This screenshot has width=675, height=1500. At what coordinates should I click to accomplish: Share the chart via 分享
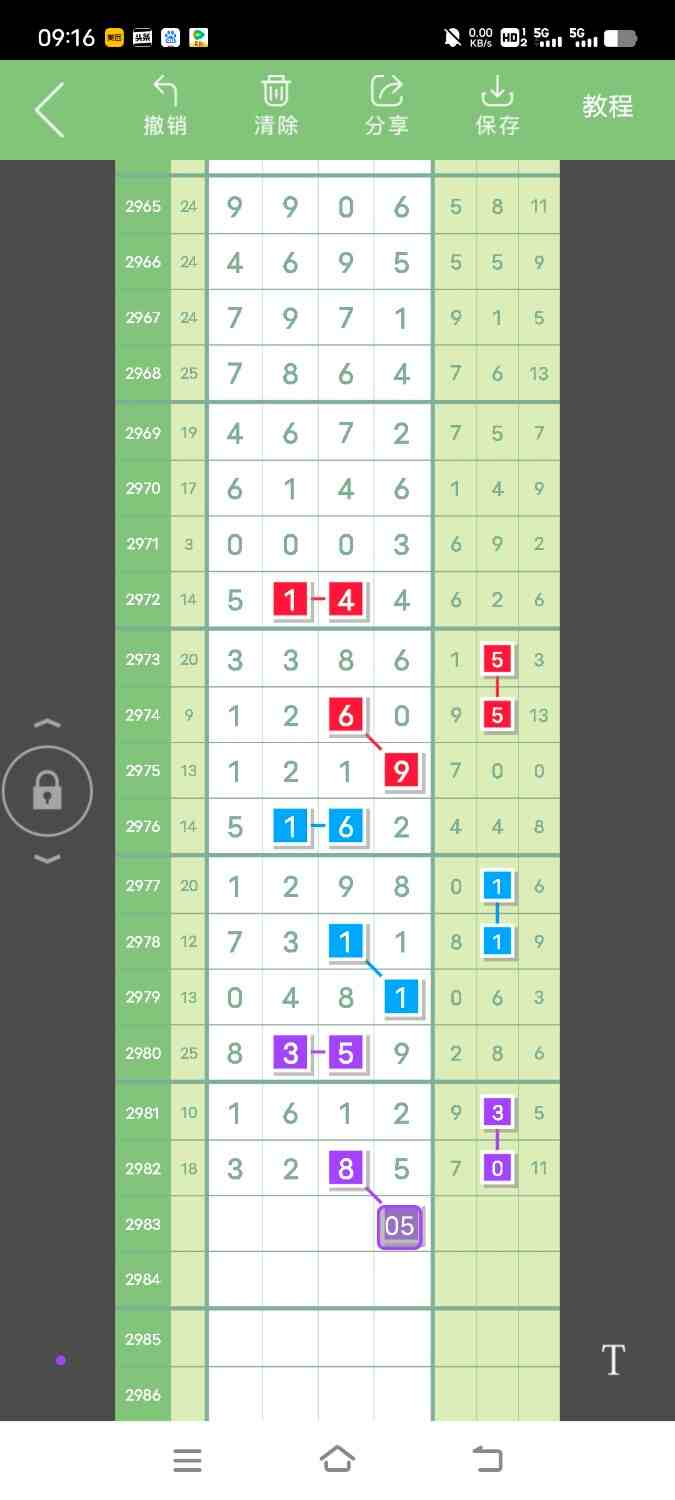(386, 106)
